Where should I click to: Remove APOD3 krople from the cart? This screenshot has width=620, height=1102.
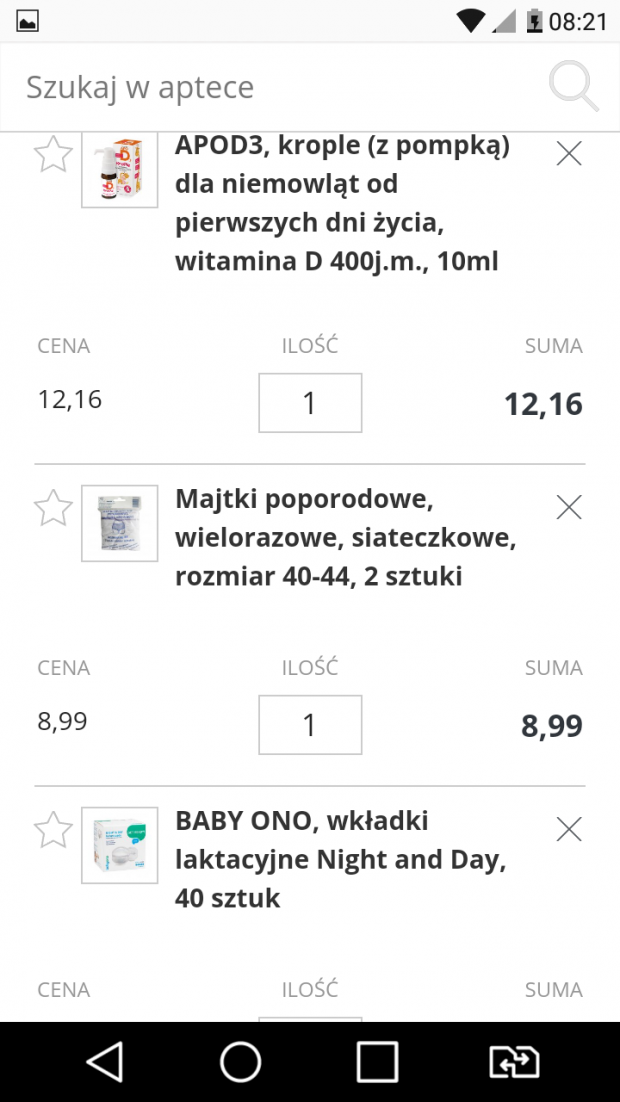pyautogui.click(x=569, y=153)
